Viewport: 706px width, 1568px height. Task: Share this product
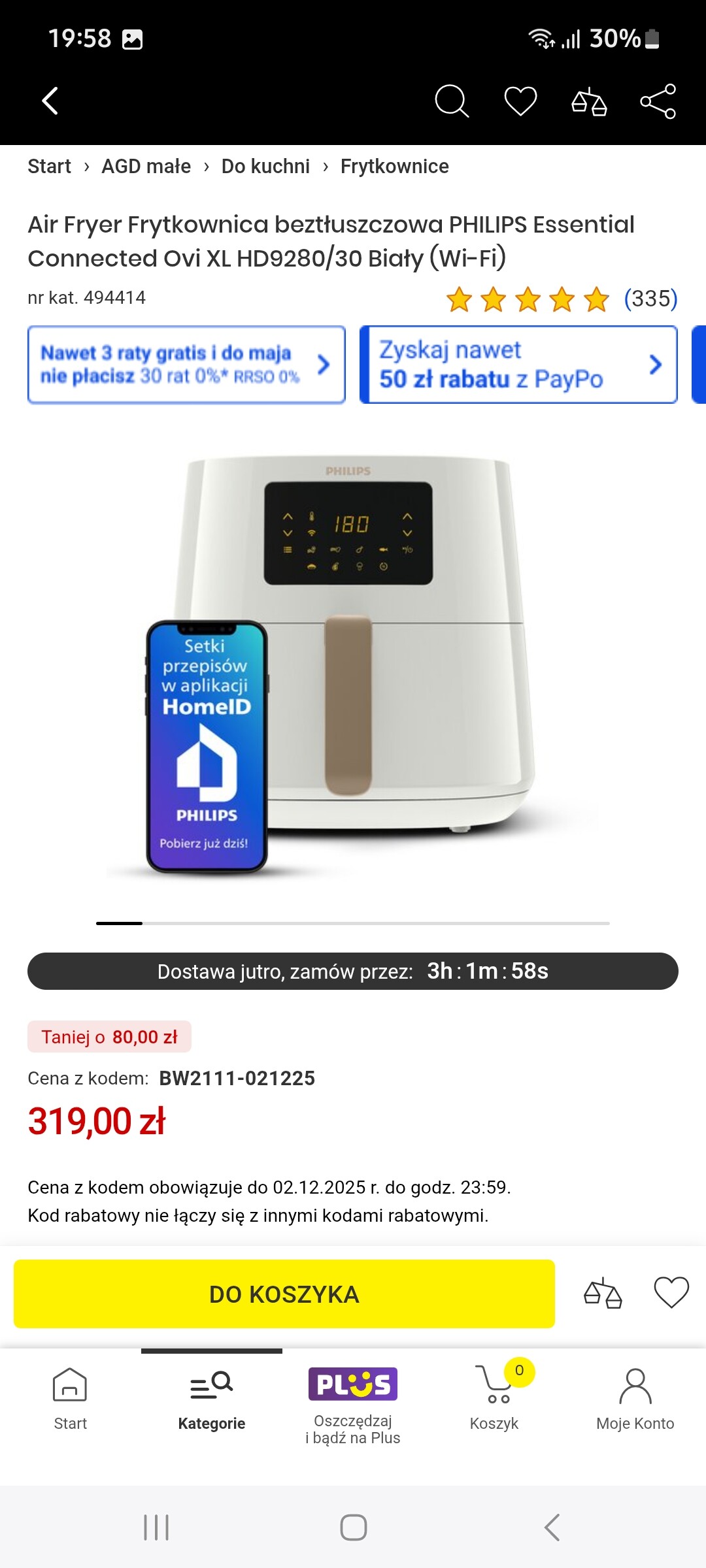[658, 101]
